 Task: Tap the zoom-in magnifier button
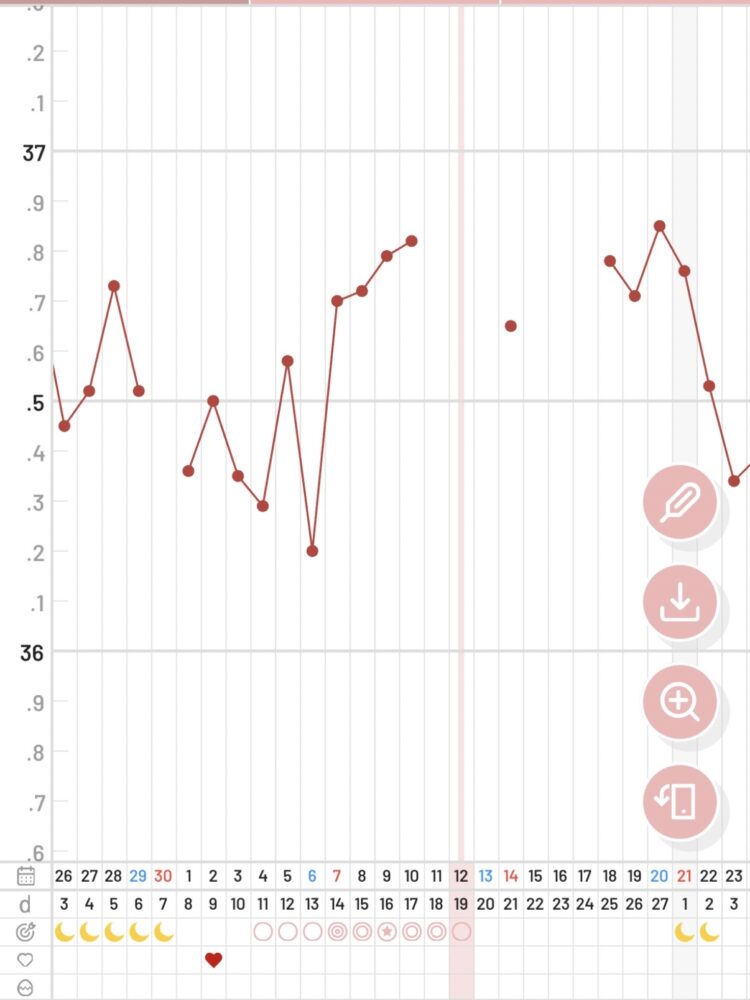(680, 702)
